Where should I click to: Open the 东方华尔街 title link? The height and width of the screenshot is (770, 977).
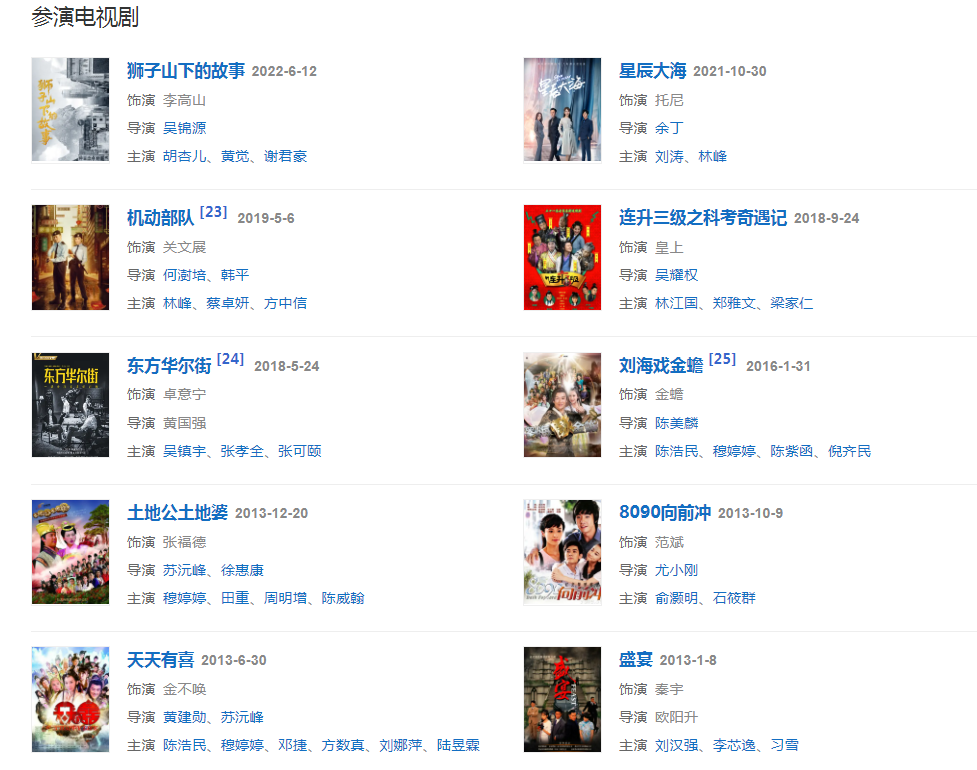click(x=169, y=366)
